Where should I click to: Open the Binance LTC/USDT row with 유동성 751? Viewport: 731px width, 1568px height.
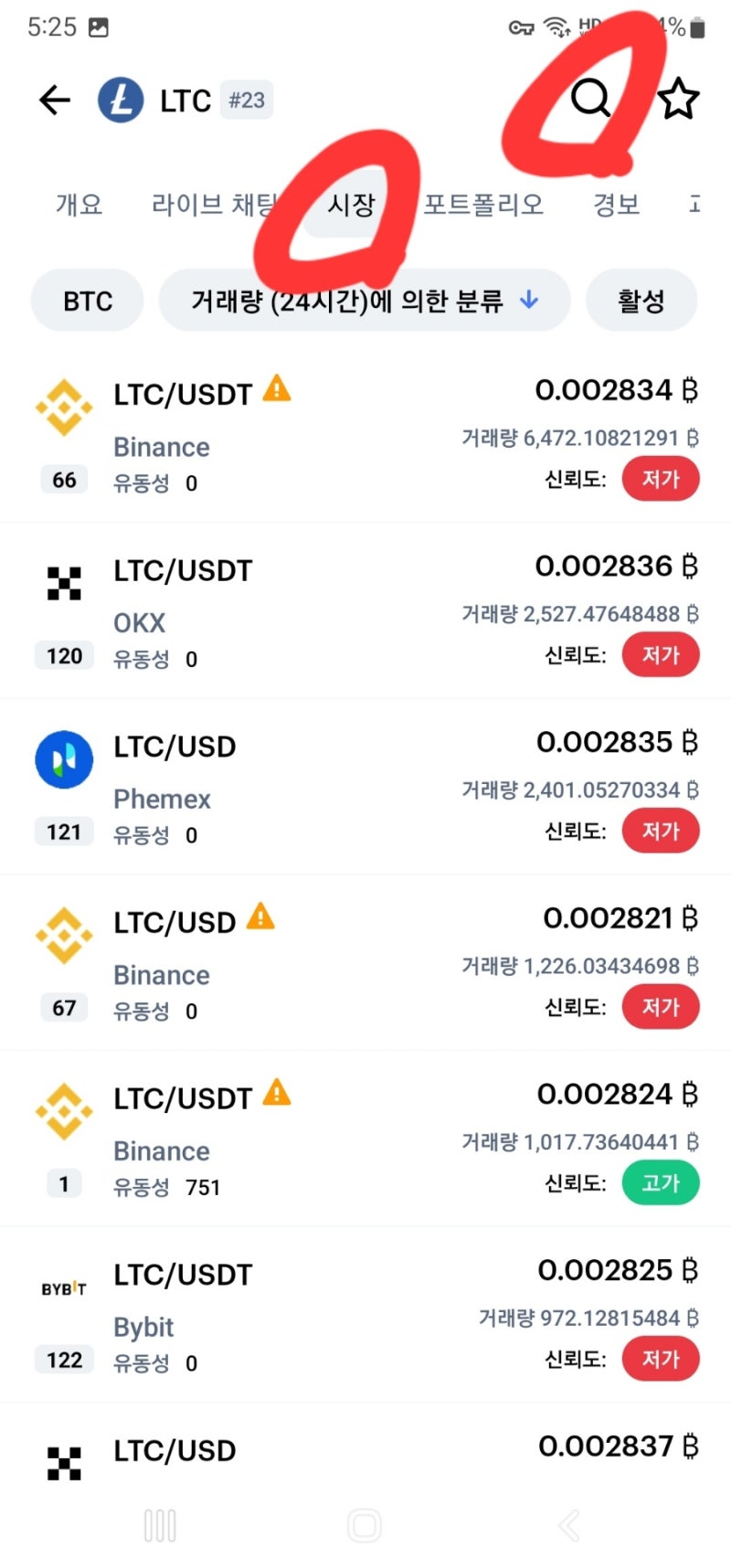tap(365, 1139)
